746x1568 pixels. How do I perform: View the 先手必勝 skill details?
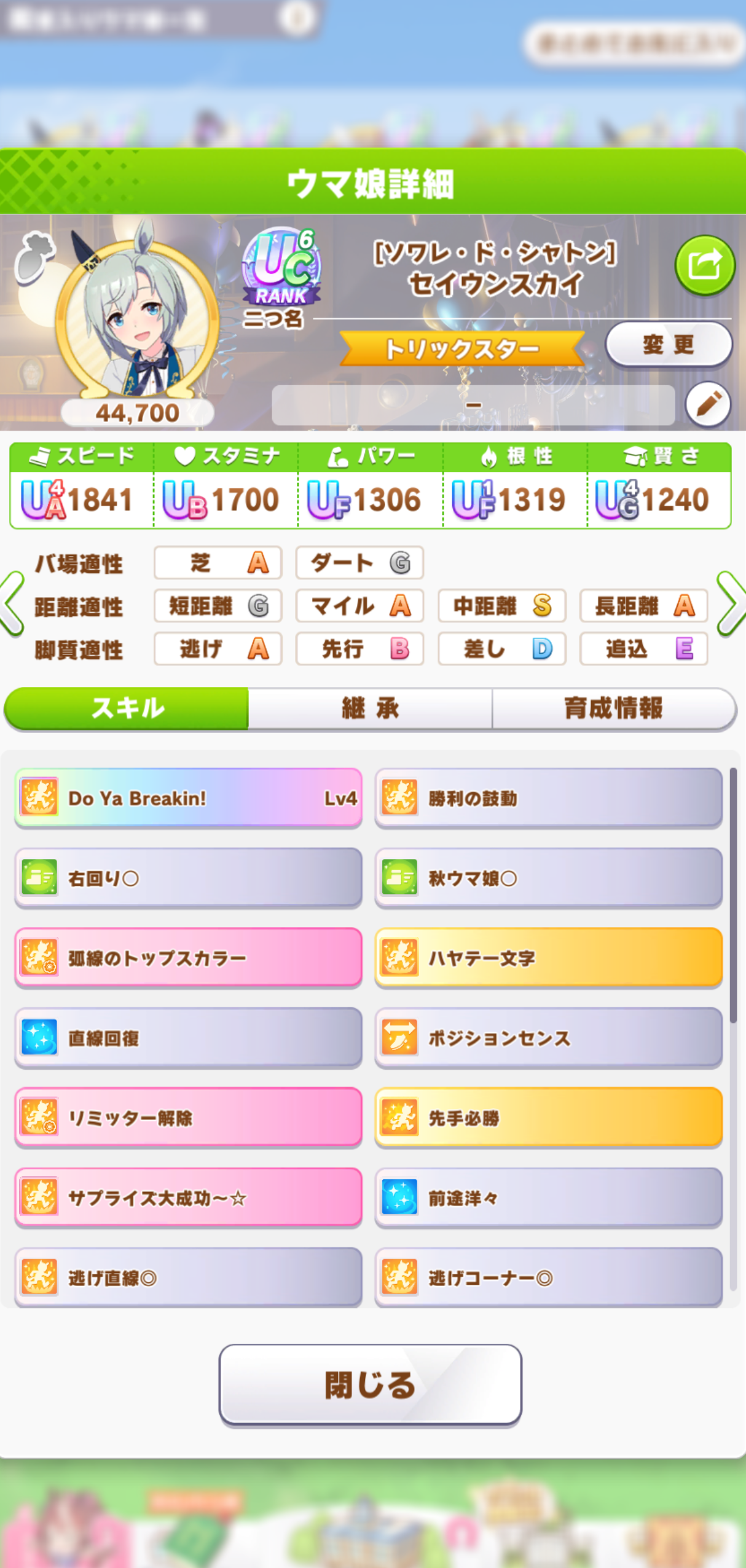(548, 1118)
